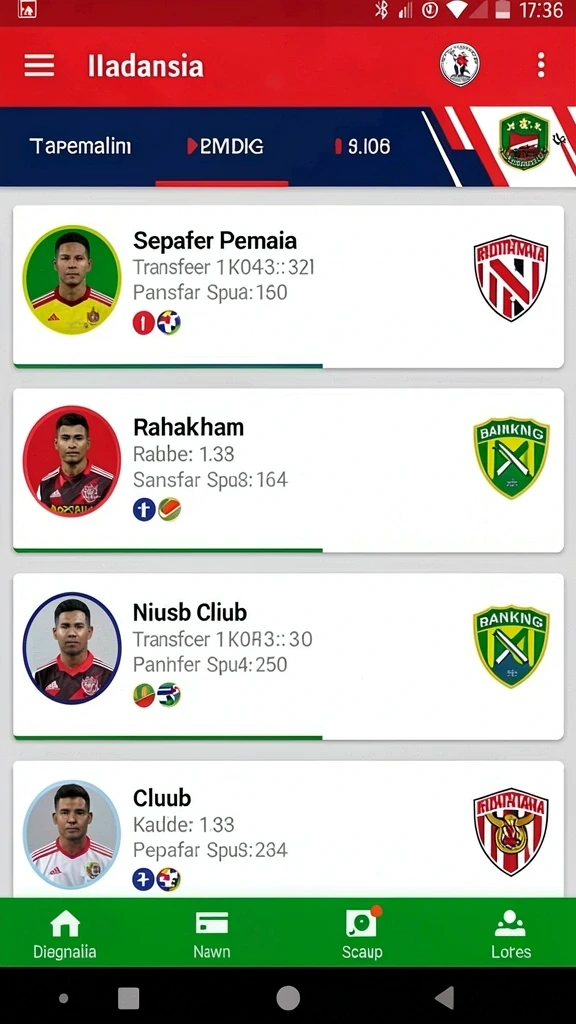Open the three-dot overflow menu
The image size is (576, 1024).
pos(541,65)
